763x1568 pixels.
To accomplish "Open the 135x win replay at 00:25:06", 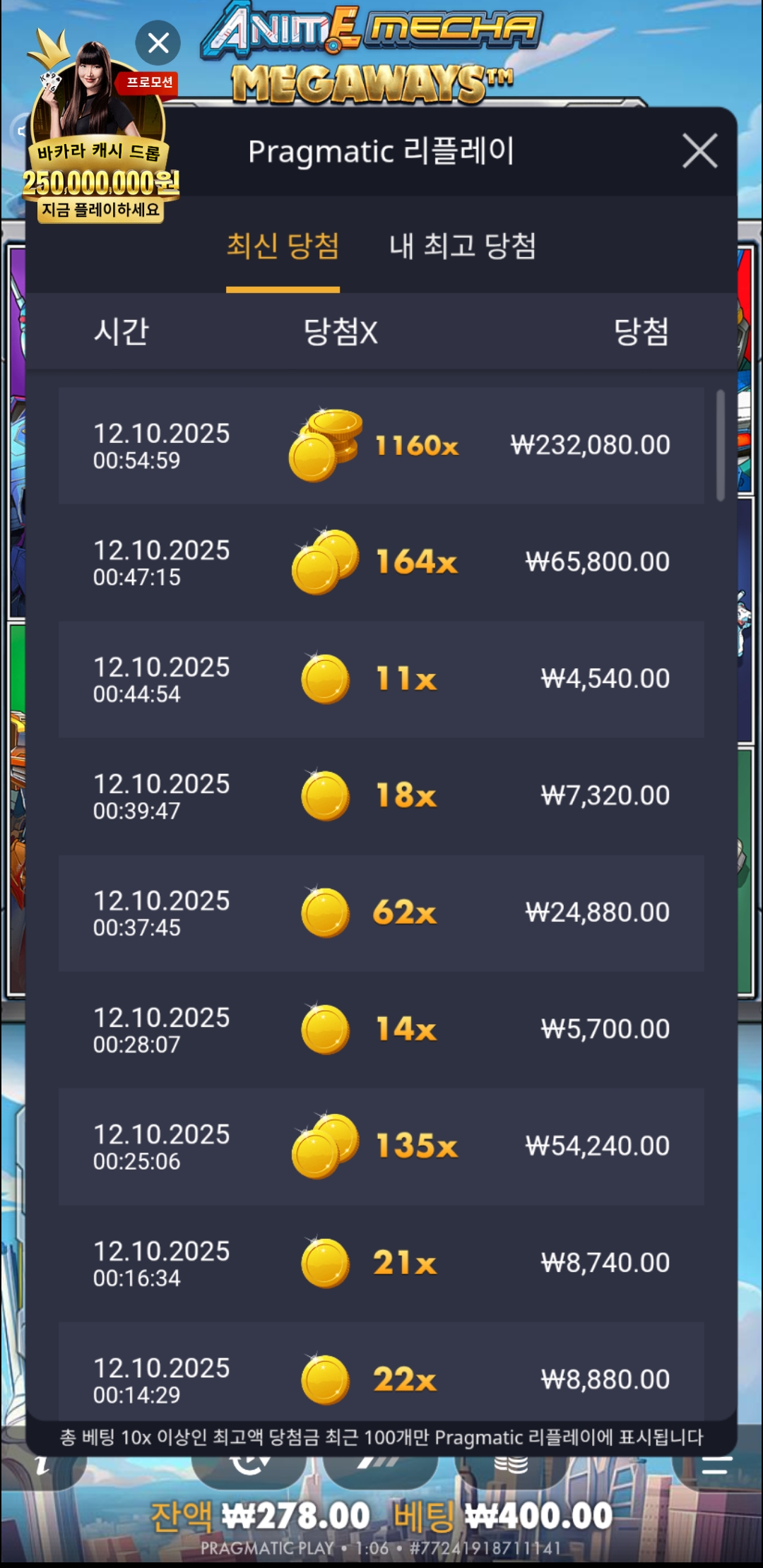I will [381, 1146].
